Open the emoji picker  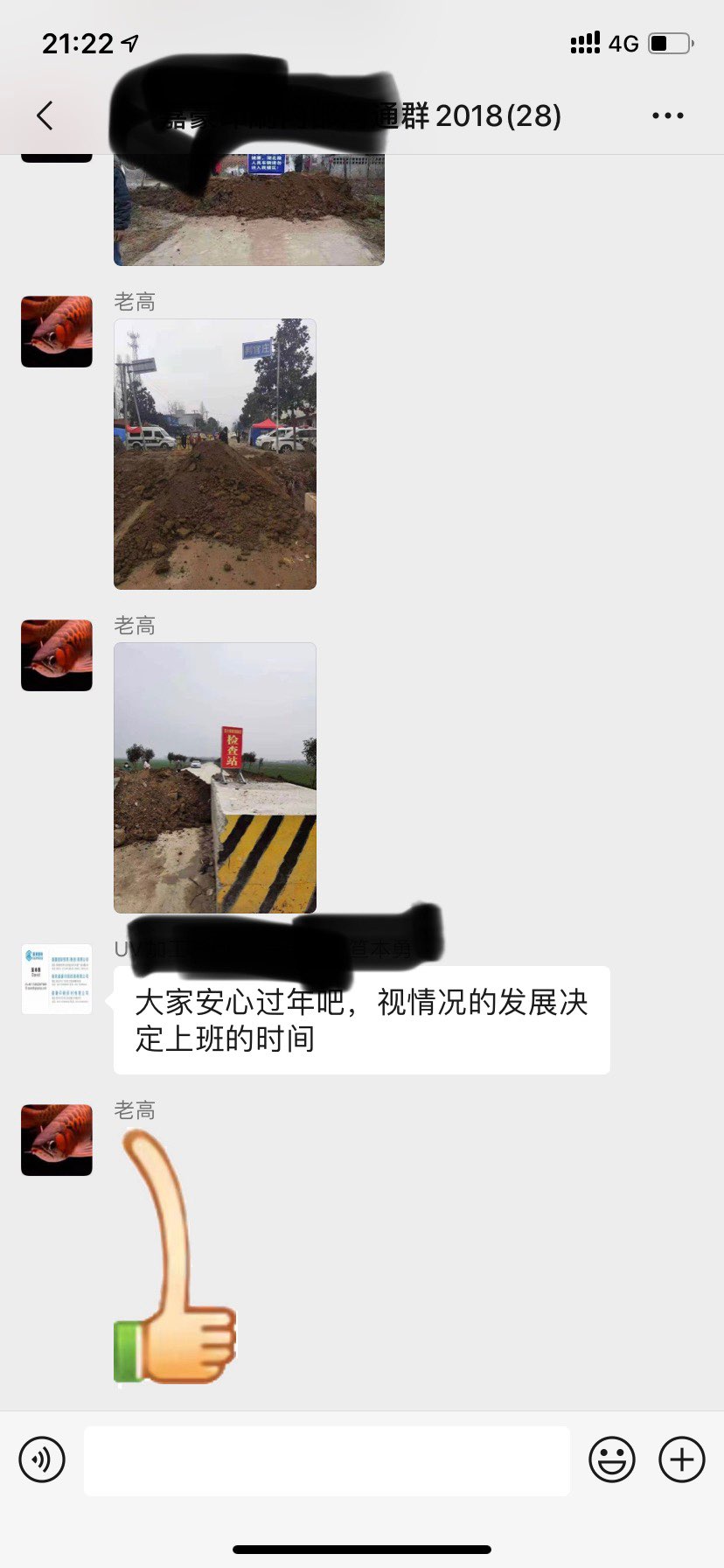(x=612, y=1459)
